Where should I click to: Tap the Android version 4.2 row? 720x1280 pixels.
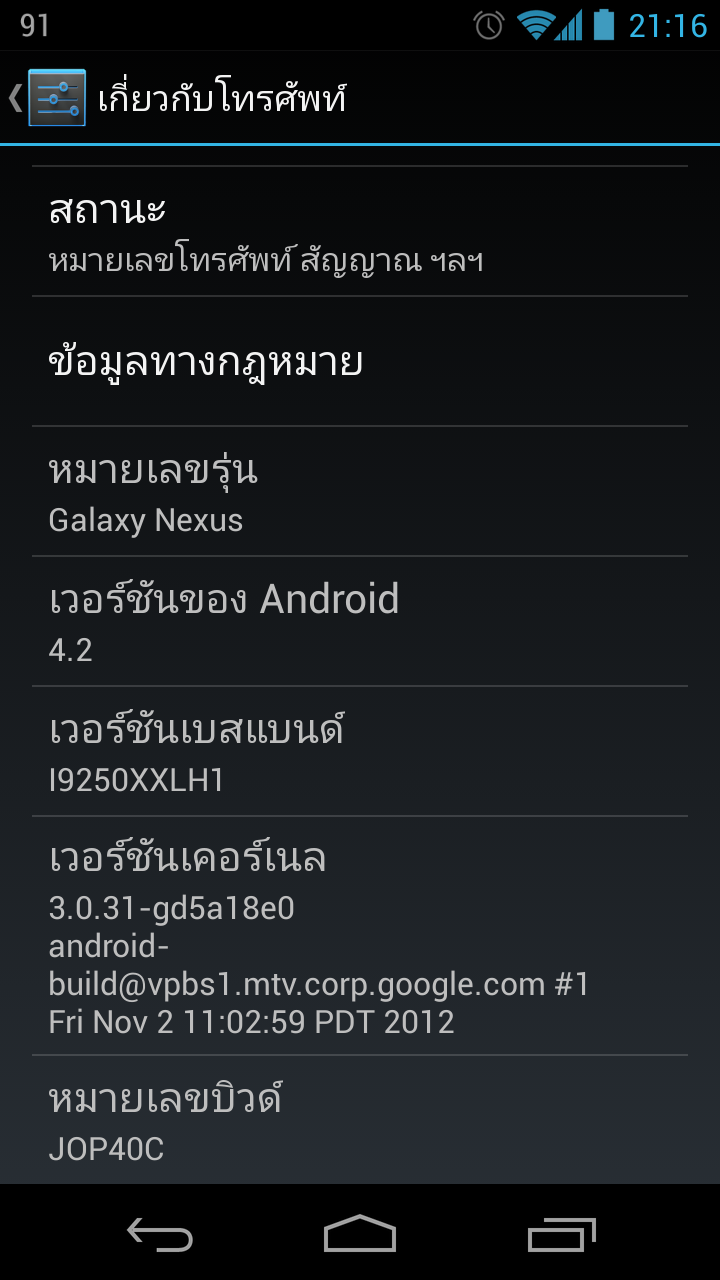[360, 622]
